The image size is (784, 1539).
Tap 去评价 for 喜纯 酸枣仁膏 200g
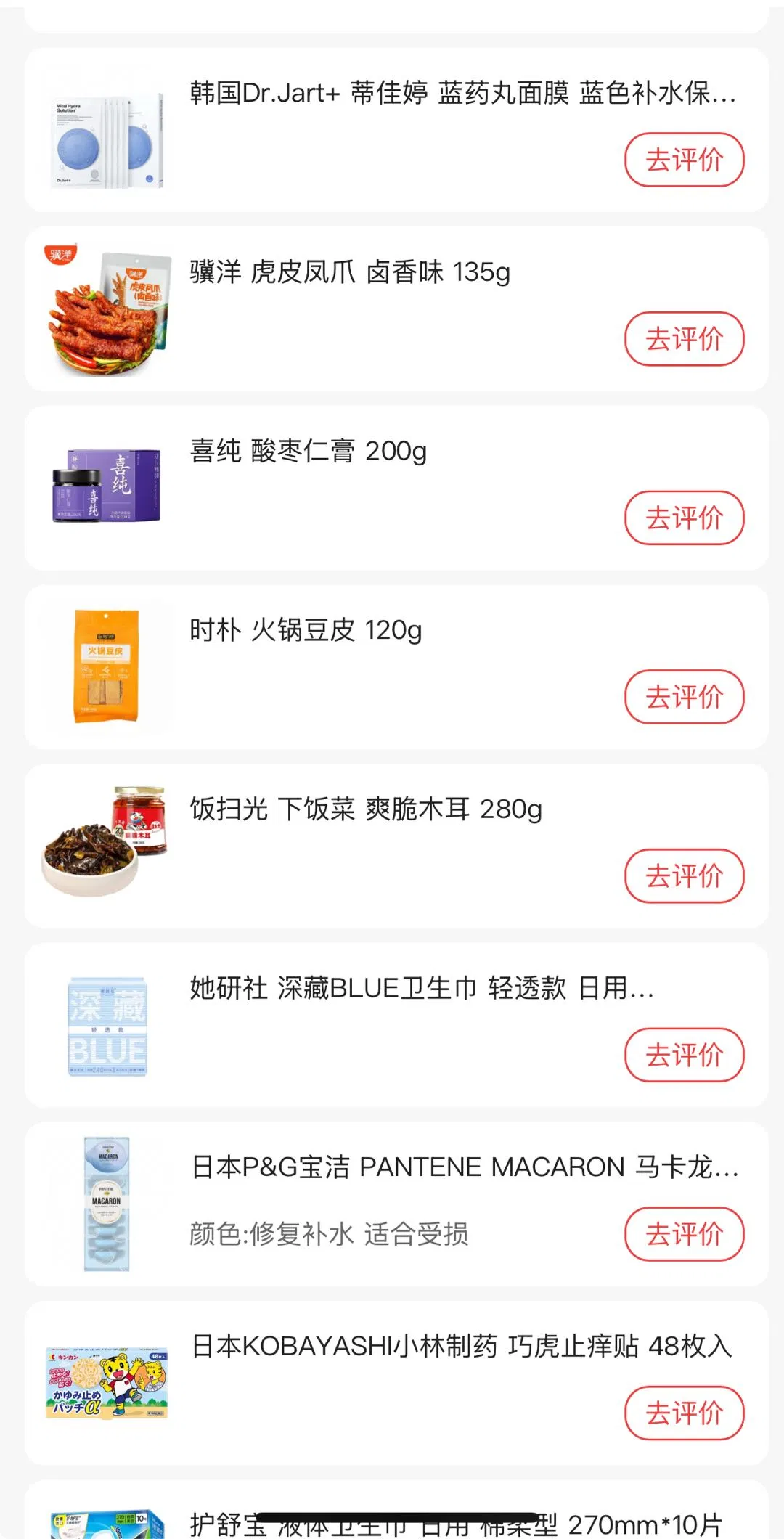pos(684,518)
